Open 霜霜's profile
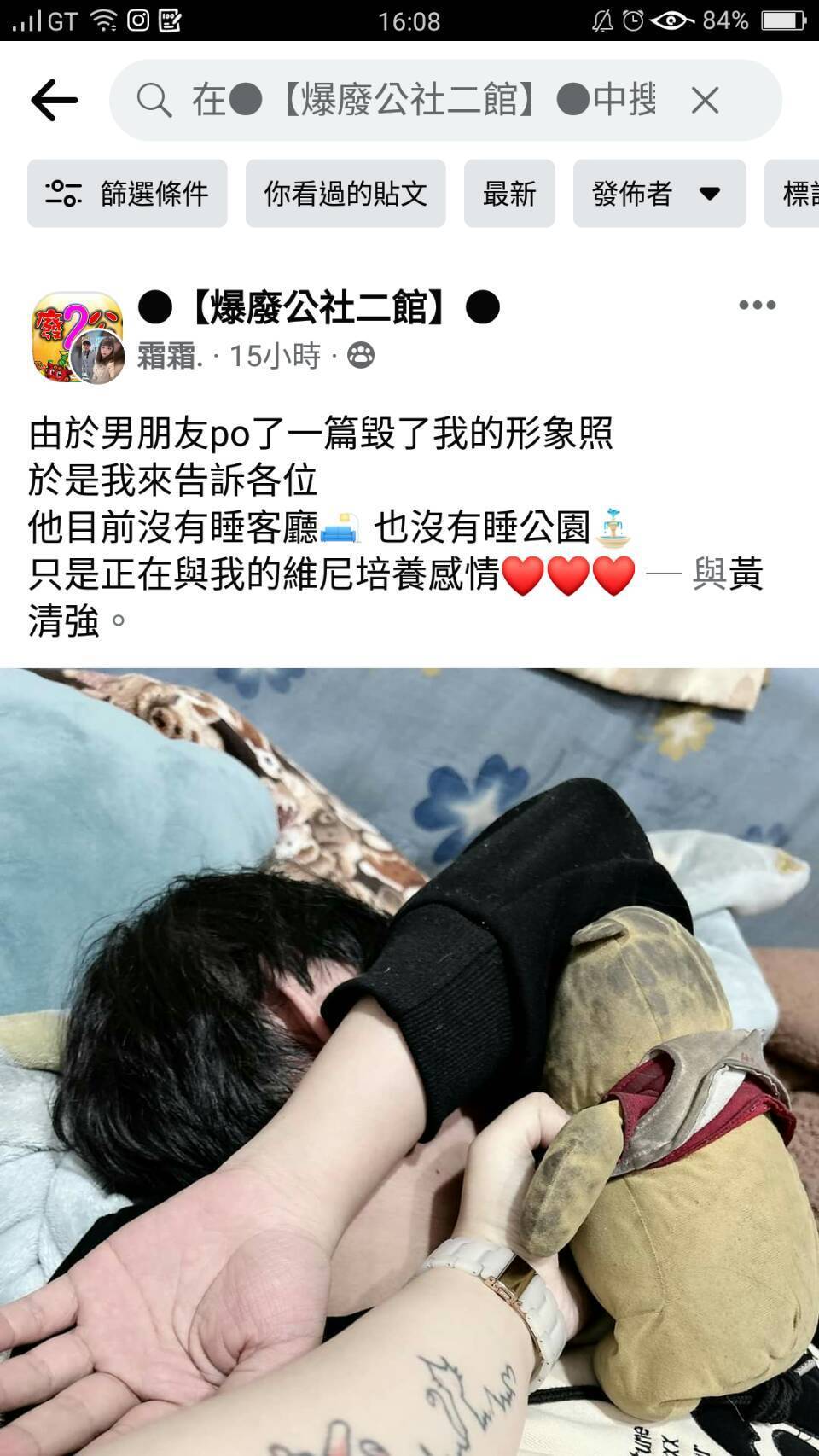819x1456 pixels. click(171, 355)
